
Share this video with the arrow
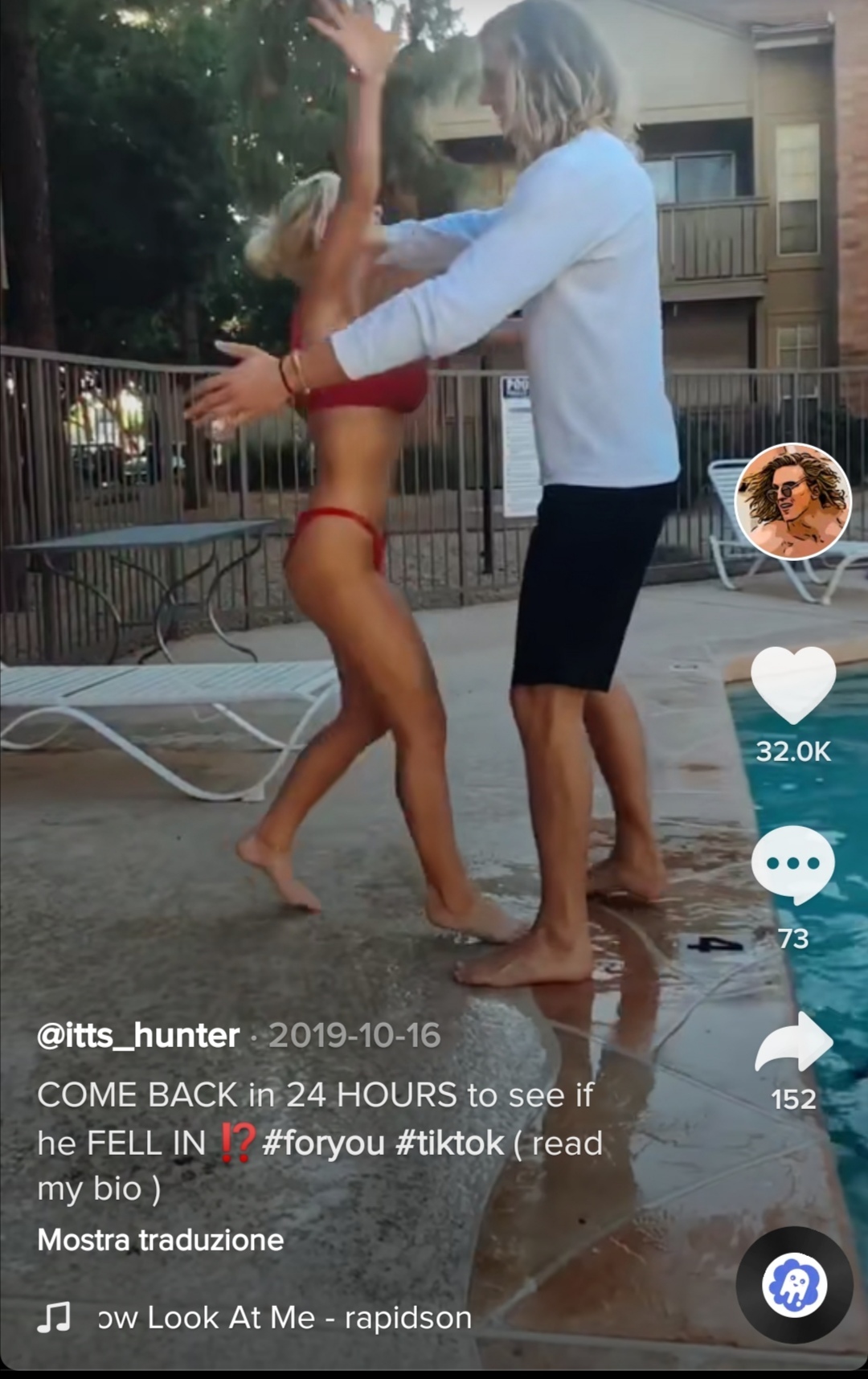pyautogui.click(x=794, y=1043)
